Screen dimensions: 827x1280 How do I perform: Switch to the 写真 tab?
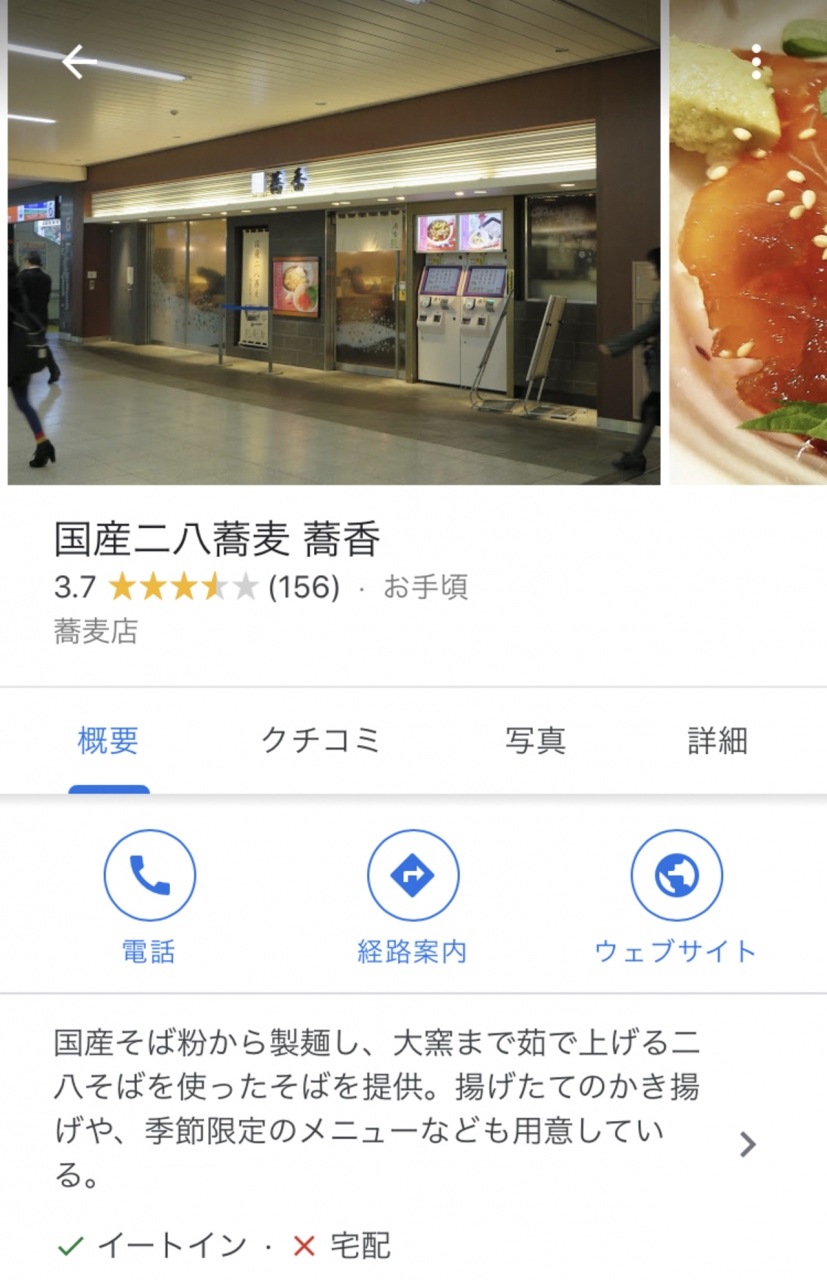pyautogui.click(x=535, y=741)
